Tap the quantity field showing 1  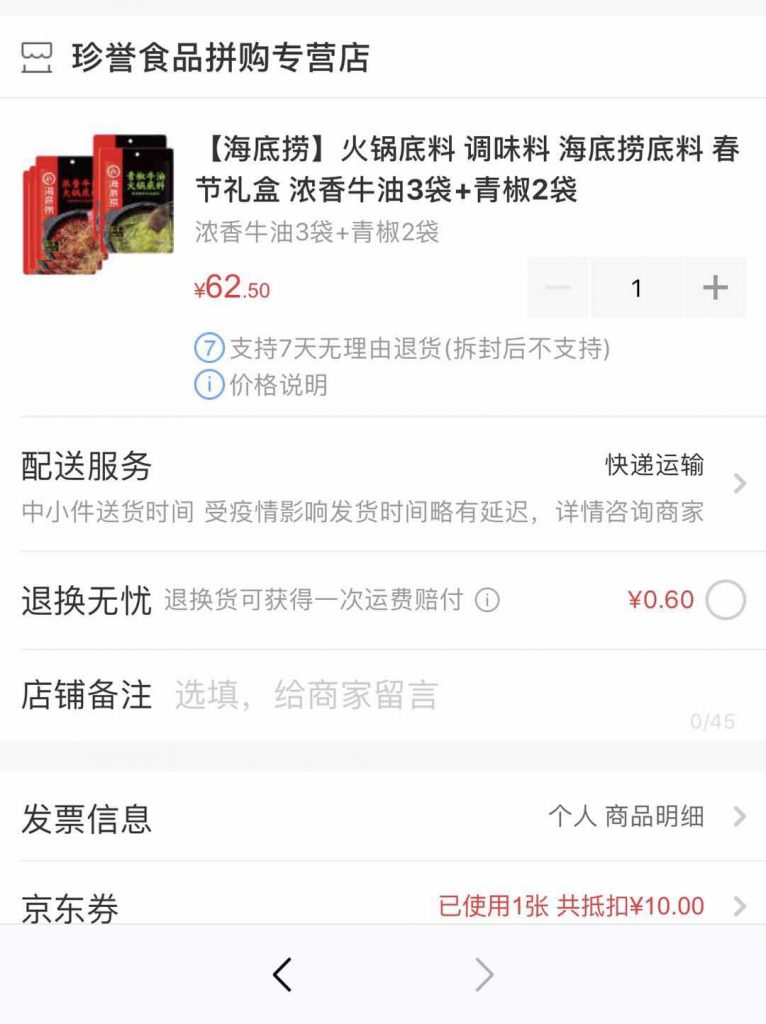(x=636, y=288)
